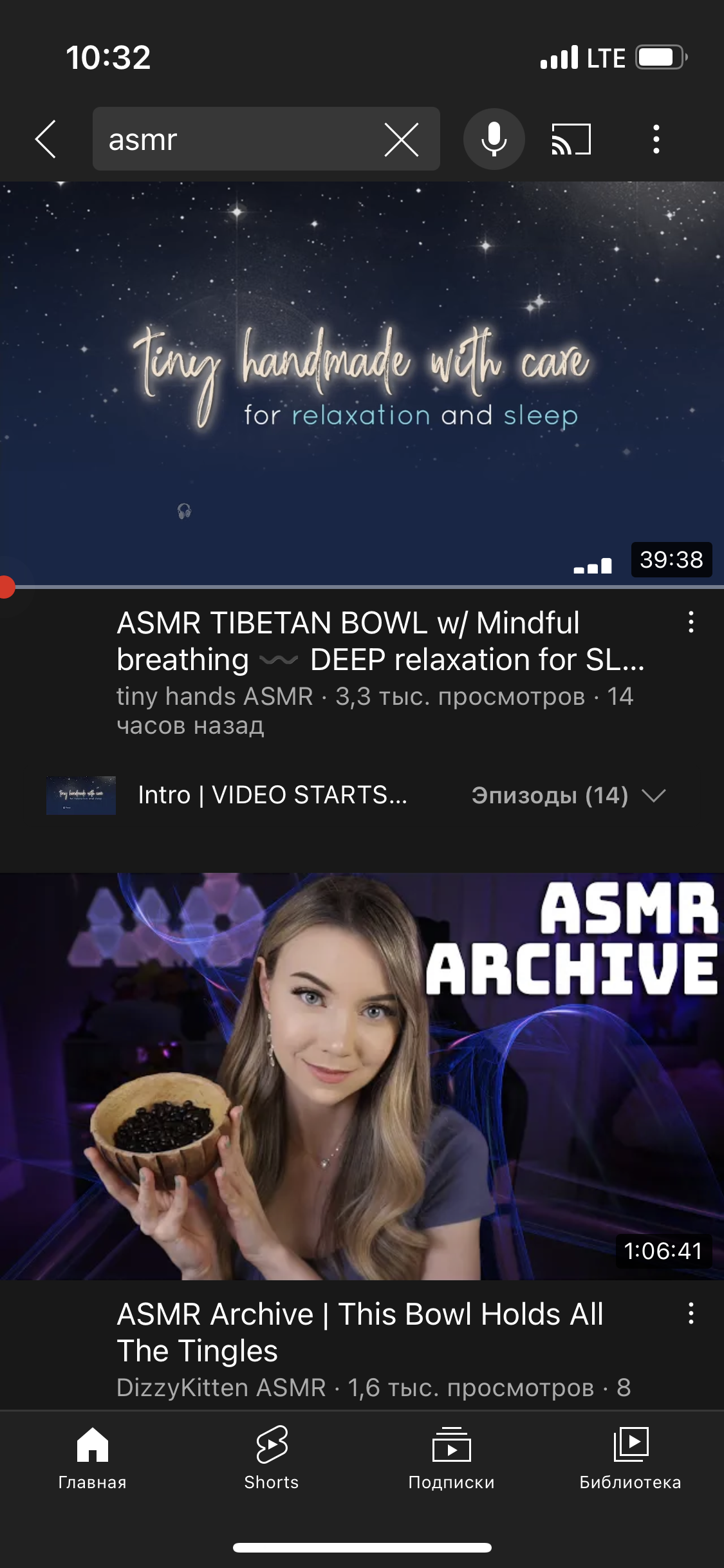Clear the asmr search query
The width and height of the screenshot is (724, 1568).
tap(402, 139)
